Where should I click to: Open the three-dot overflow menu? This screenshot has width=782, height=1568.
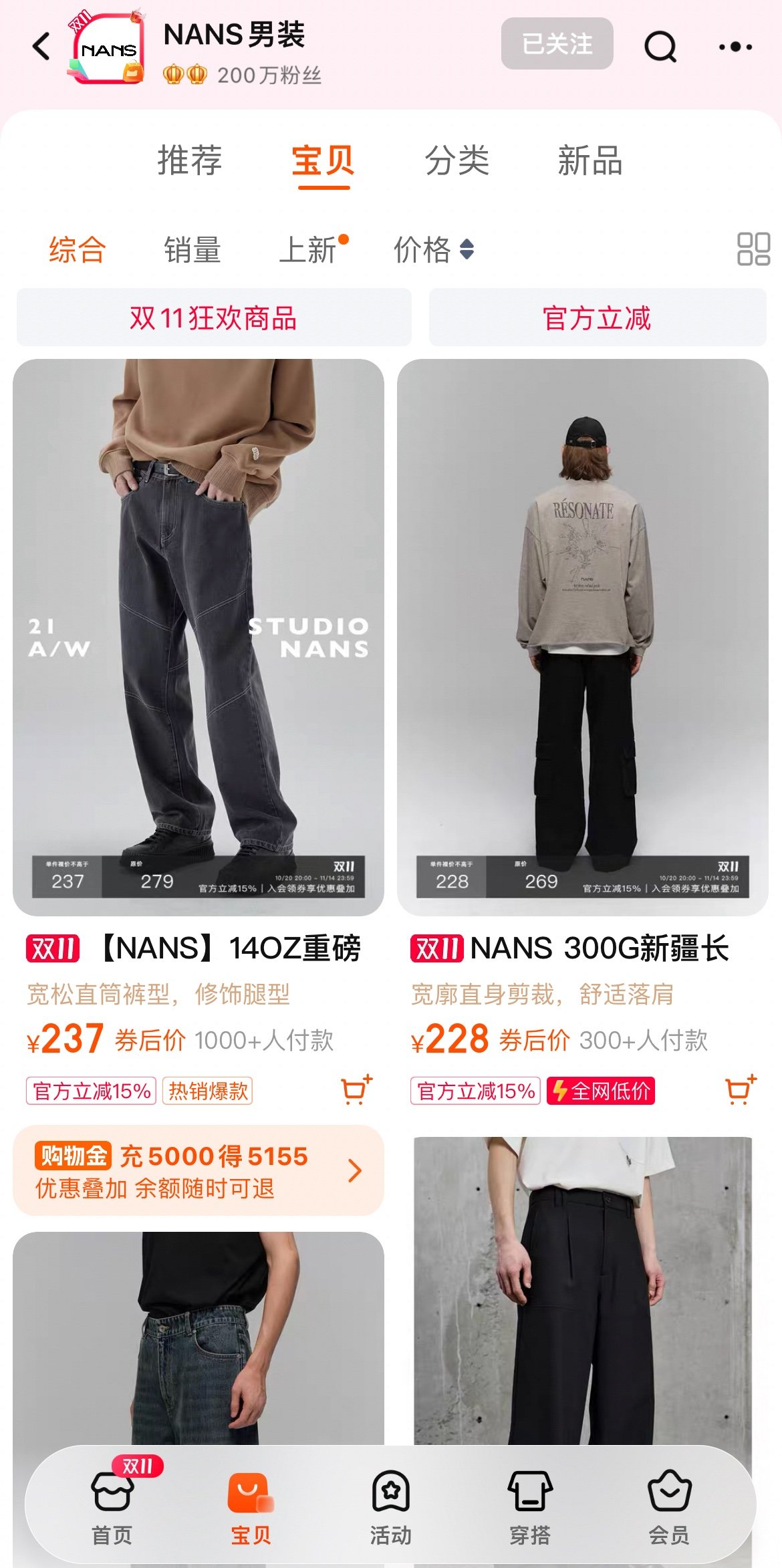(735, 47)
